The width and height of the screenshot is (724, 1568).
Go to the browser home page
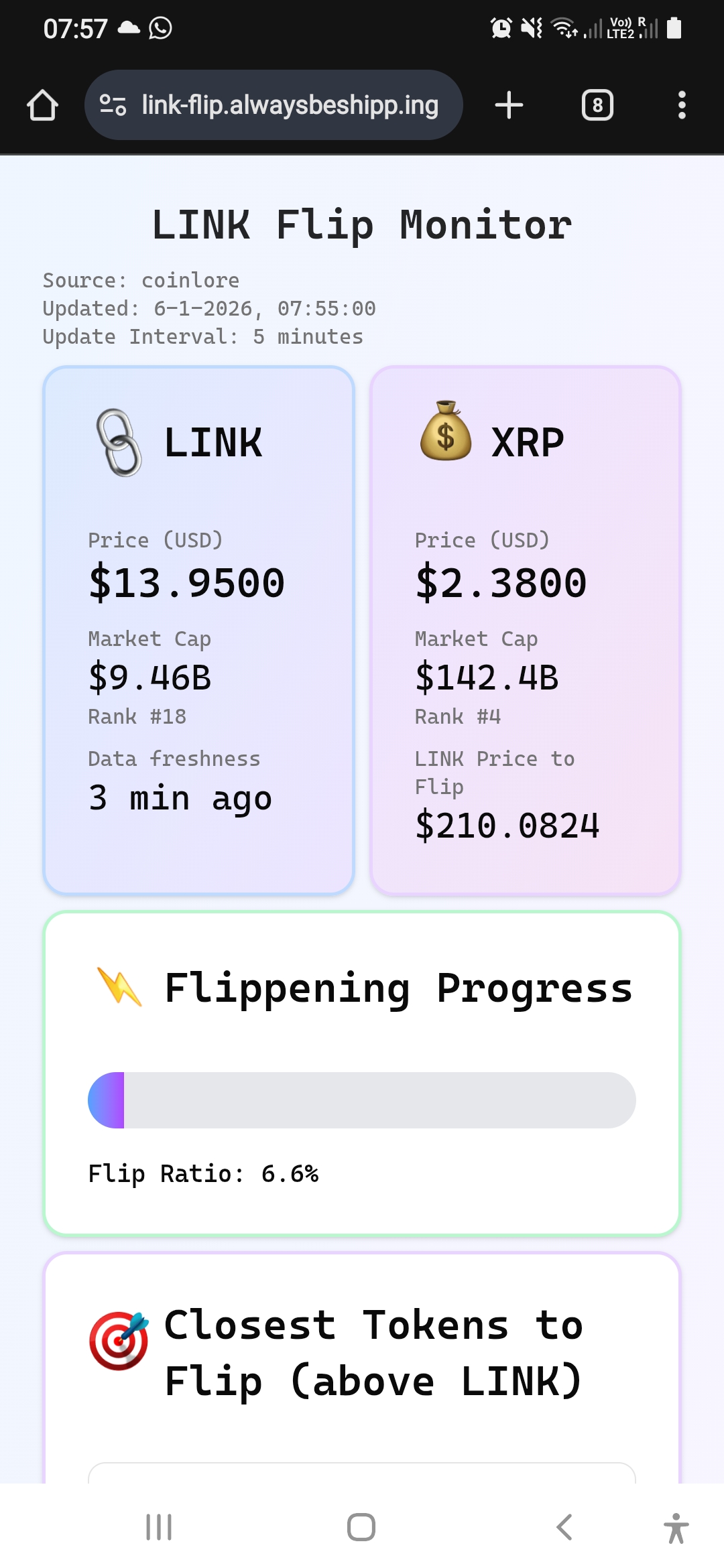[42, 105]
